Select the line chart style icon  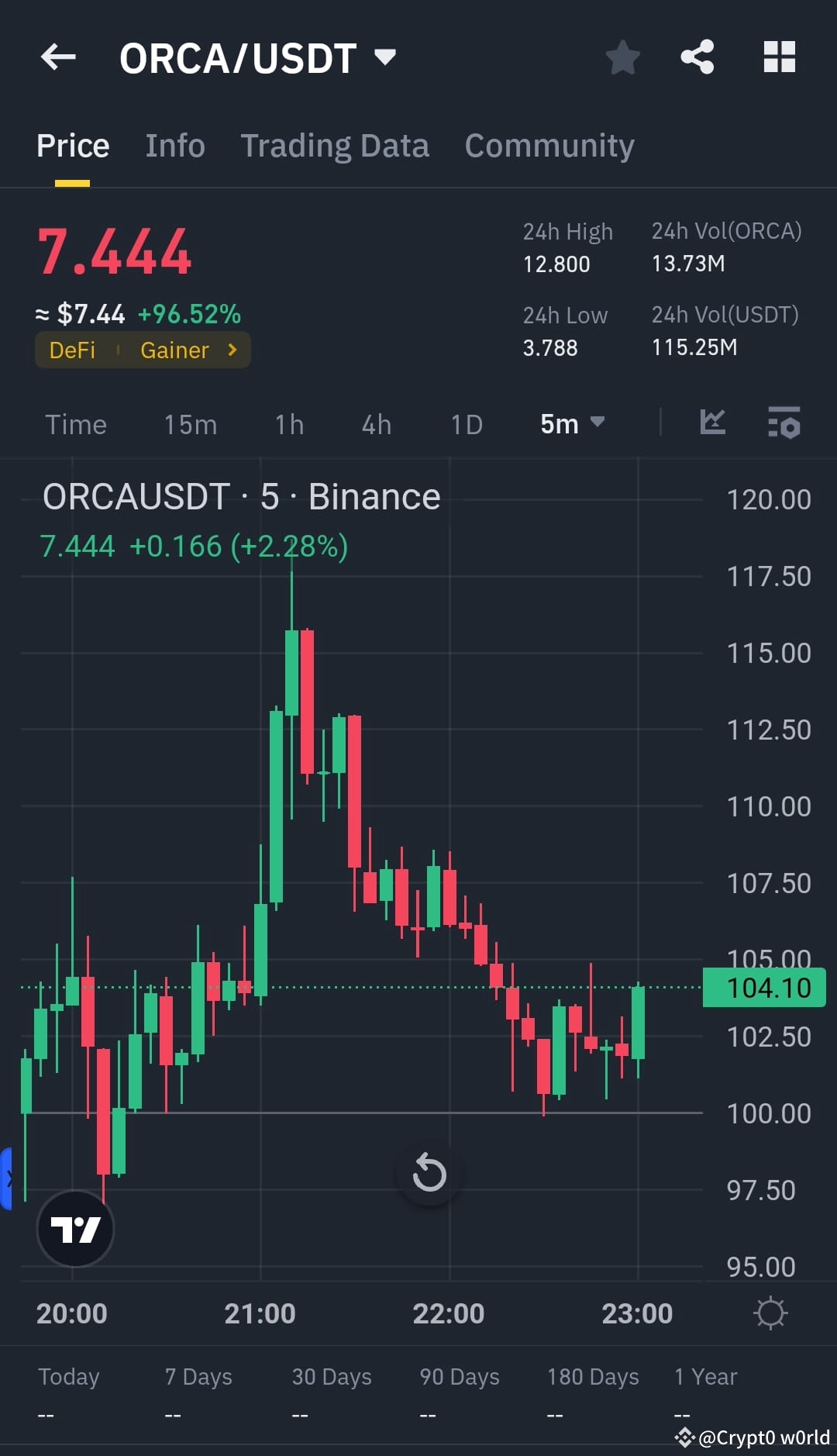(x=712, y=423)
